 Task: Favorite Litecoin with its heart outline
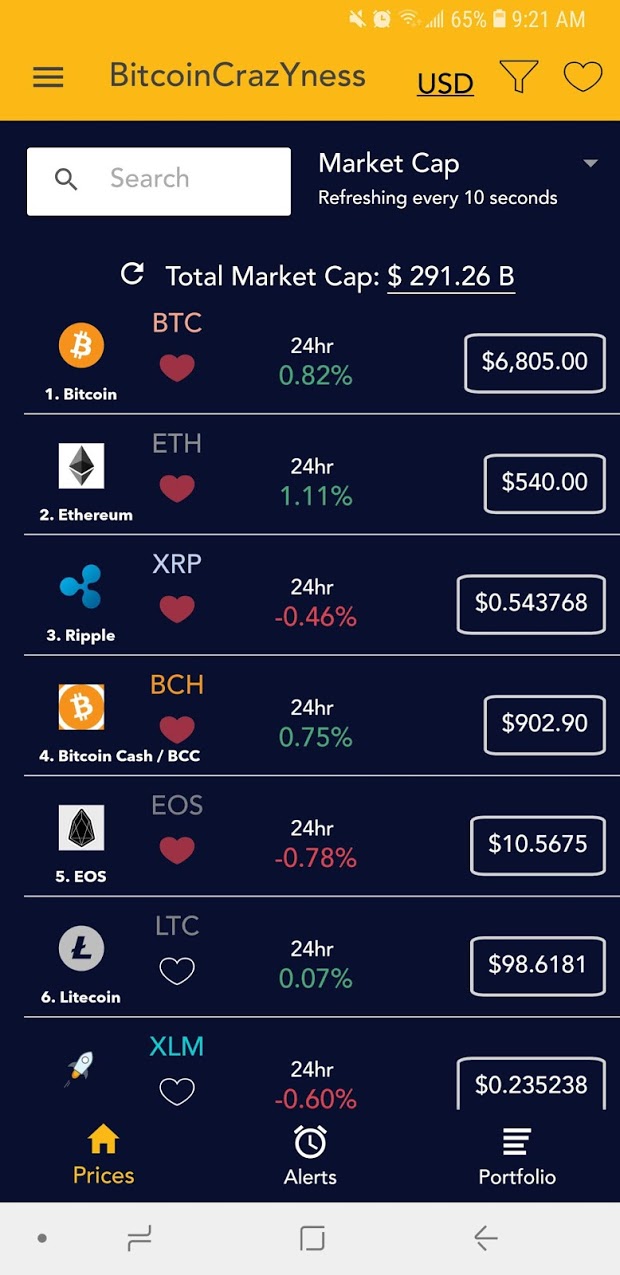click(177, 971)
